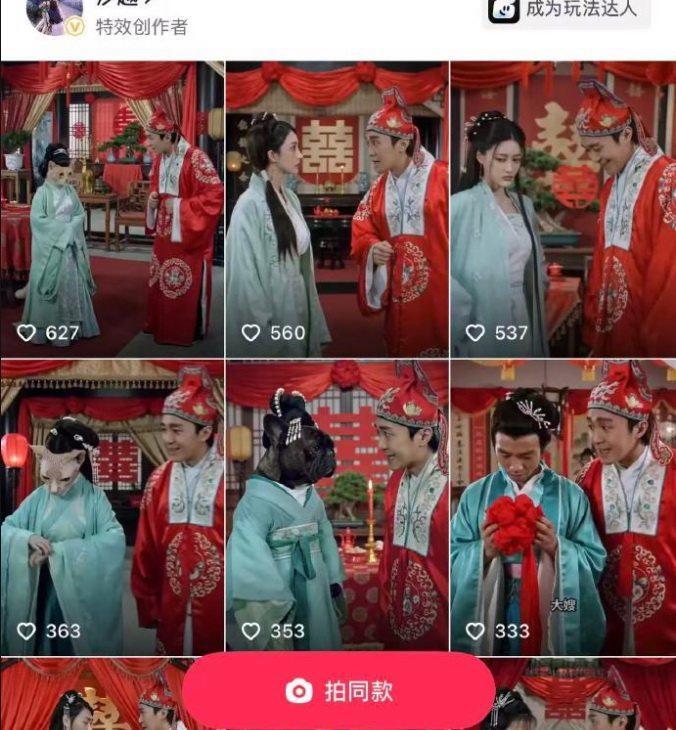
Task: Open the video with 537 likes
Action: pyautogui.click(x=563, y=209)
